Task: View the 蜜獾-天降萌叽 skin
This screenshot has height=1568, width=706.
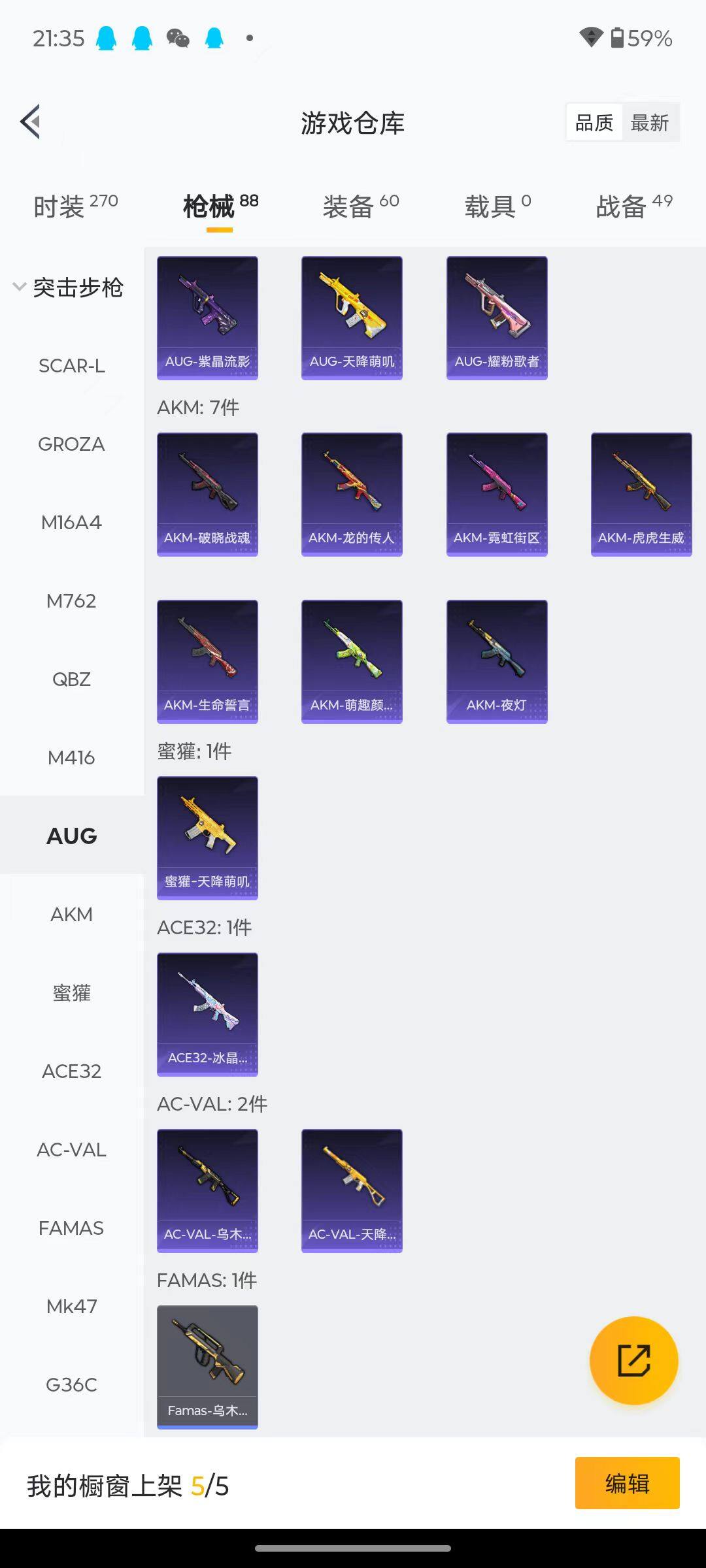Action: (x=207, y=838)
